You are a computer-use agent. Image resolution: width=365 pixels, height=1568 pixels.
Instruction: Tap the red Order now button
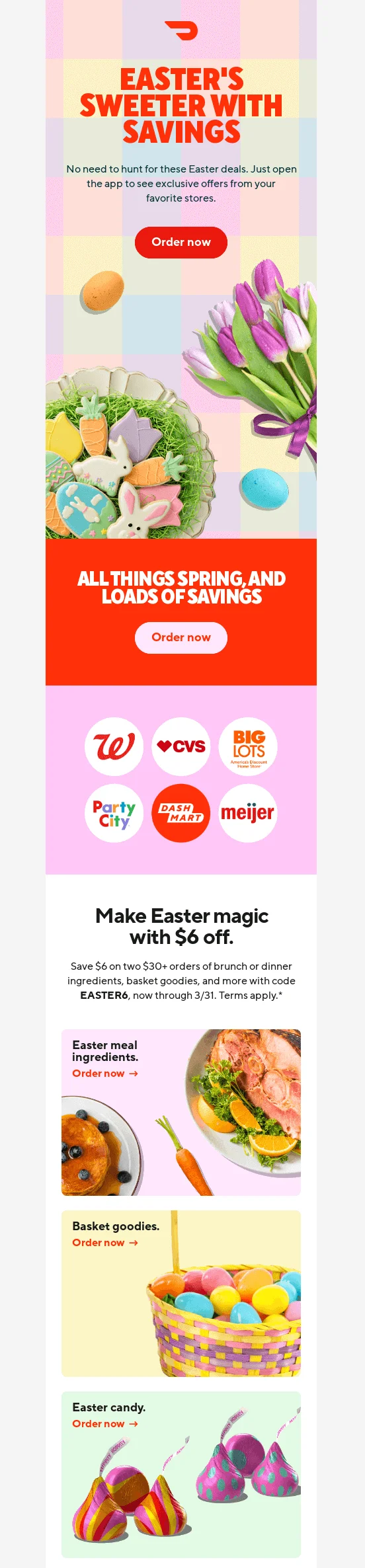tap(181, 242)
